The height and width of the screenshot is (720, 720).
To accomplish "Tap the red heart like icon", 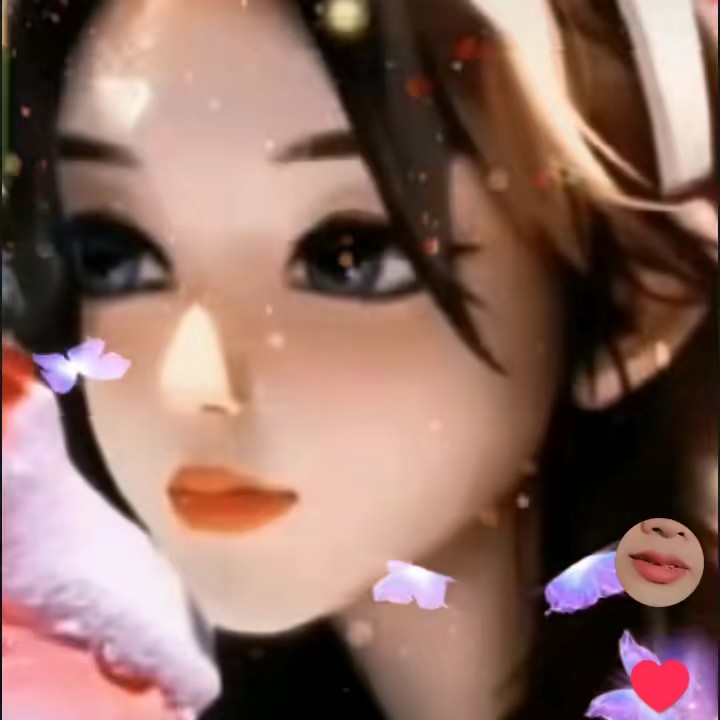I will (x=660, y=683).
